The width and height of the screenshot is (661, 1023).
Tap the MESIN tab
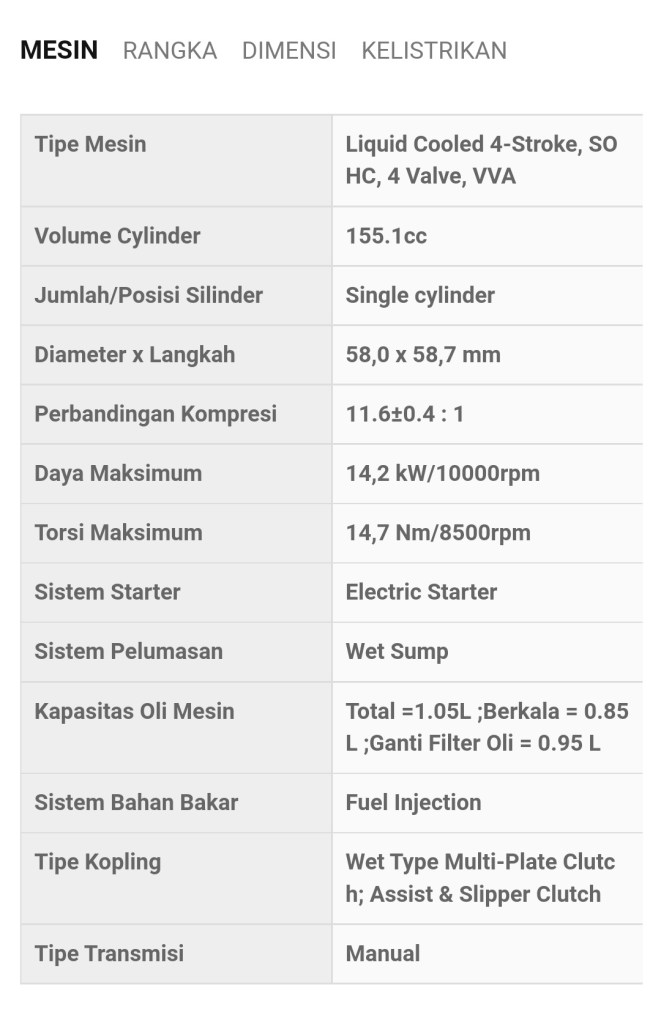tap(59, 50)
